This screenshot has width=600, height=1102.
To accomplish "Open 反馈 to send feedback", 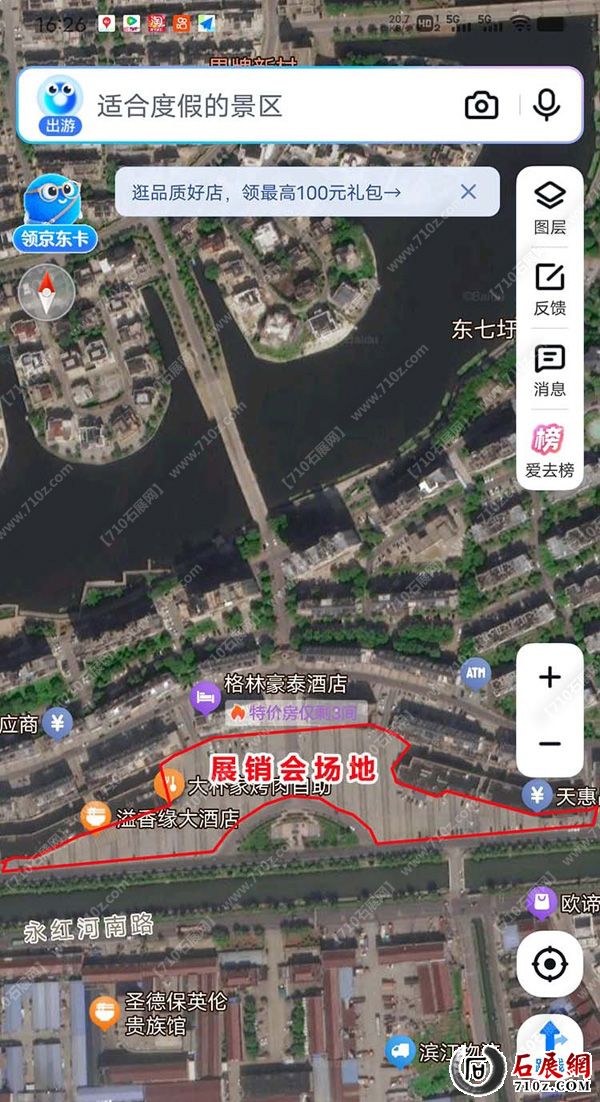I will coord(550,288).
